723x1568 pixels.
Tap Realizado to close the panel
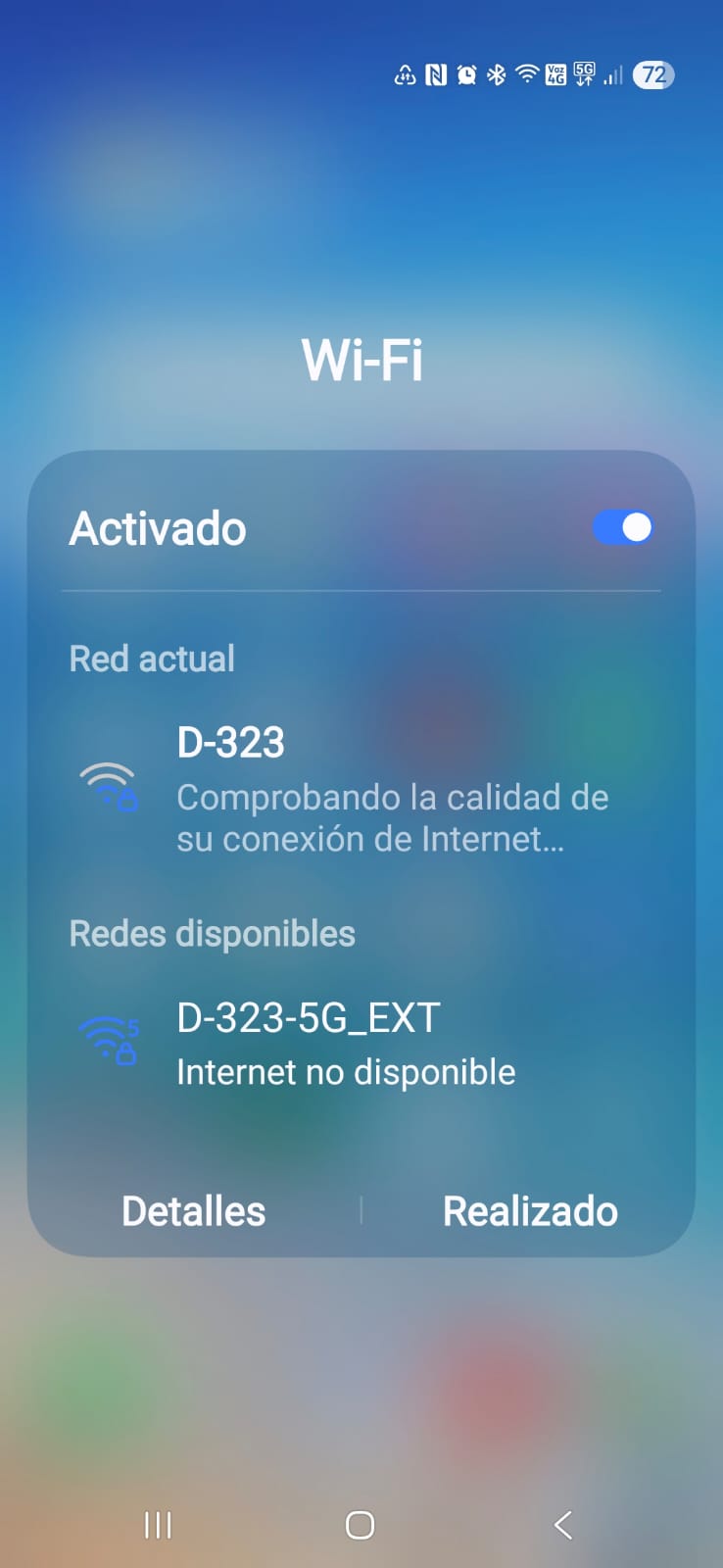click(530, 1211)
